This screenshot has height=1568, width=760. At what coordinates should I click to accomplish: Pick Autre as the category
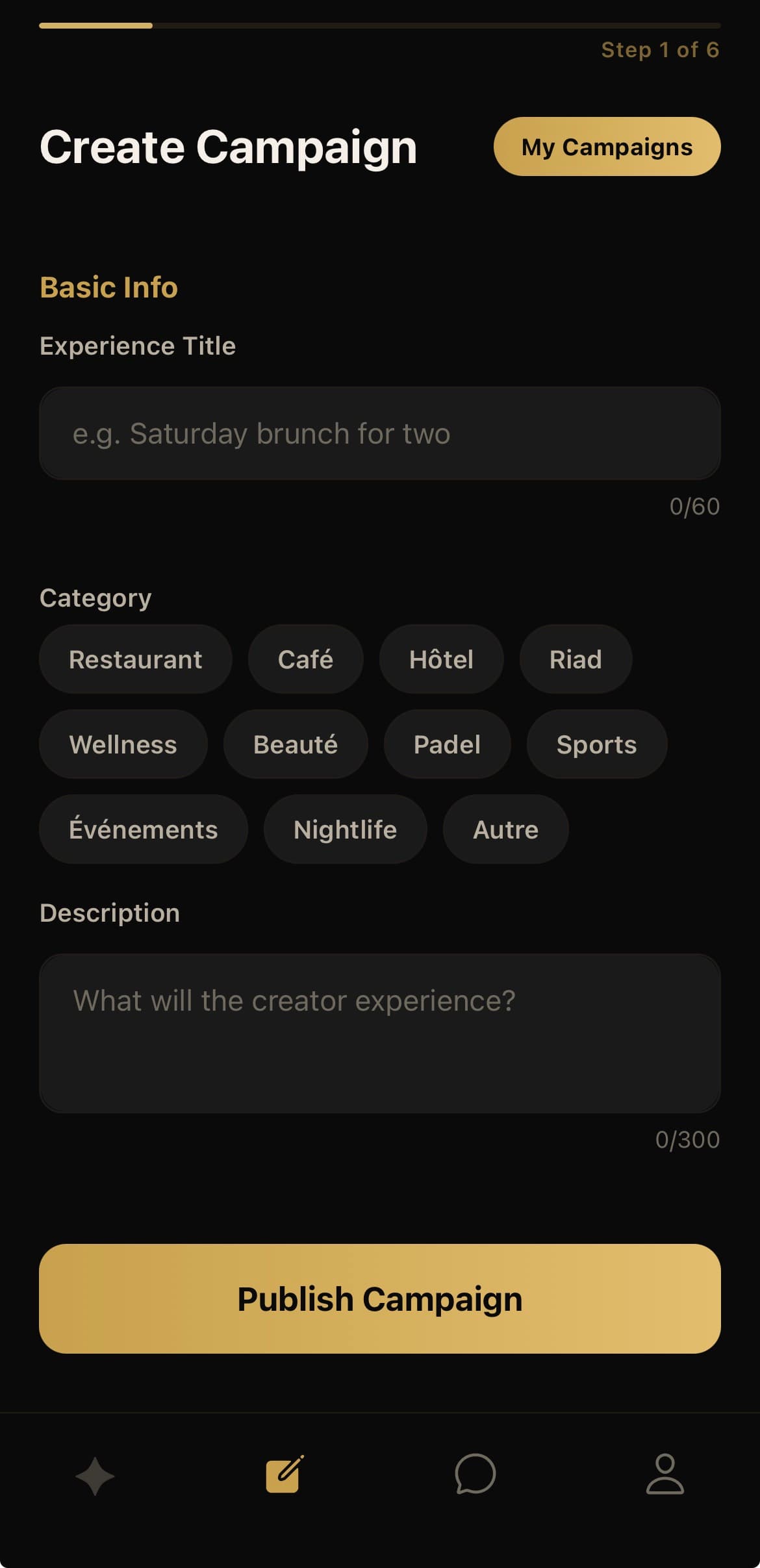pyautogui.click(x=505, y=829)
